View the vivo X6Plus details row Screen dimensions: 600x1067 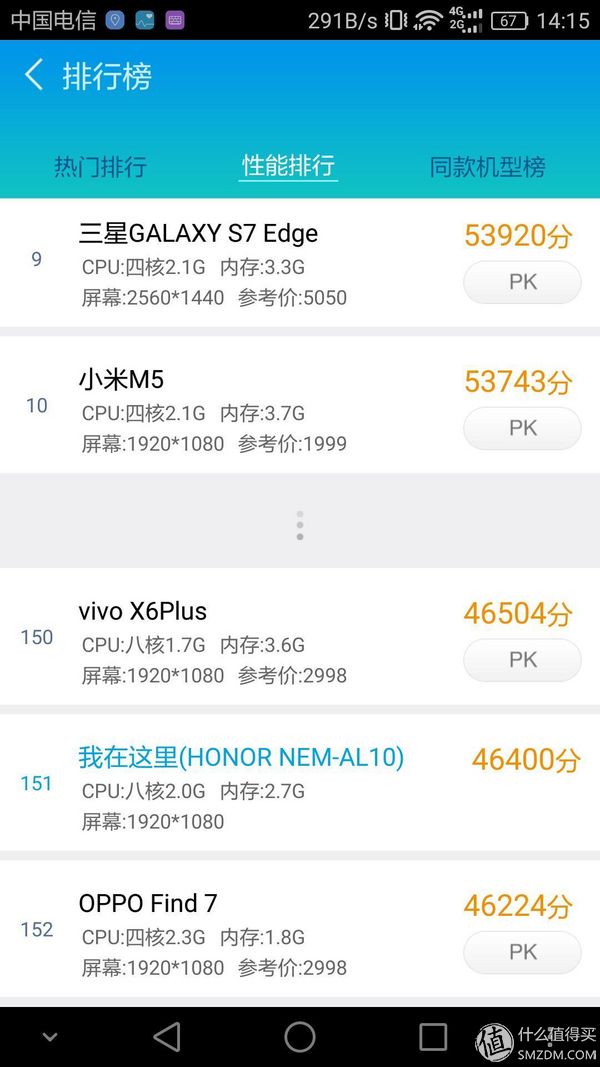(300, 636)
